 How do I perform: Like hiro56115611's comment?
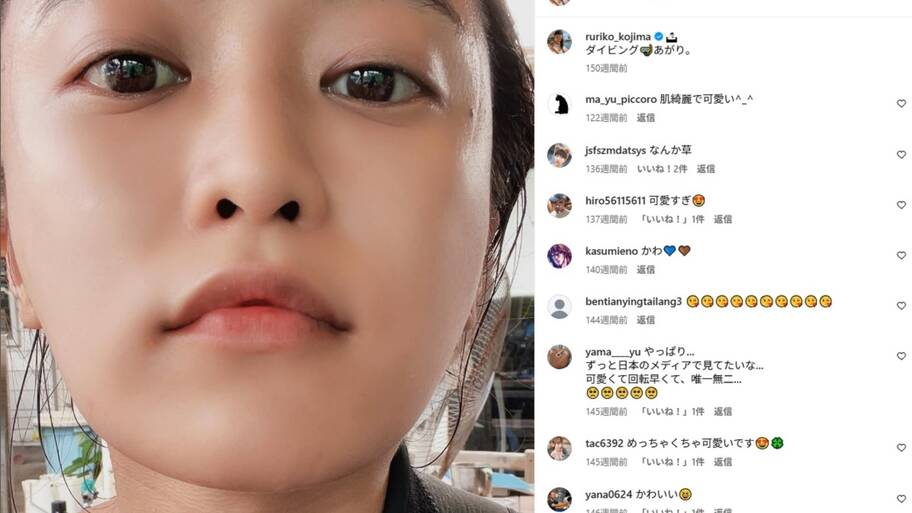pos(901,205)
